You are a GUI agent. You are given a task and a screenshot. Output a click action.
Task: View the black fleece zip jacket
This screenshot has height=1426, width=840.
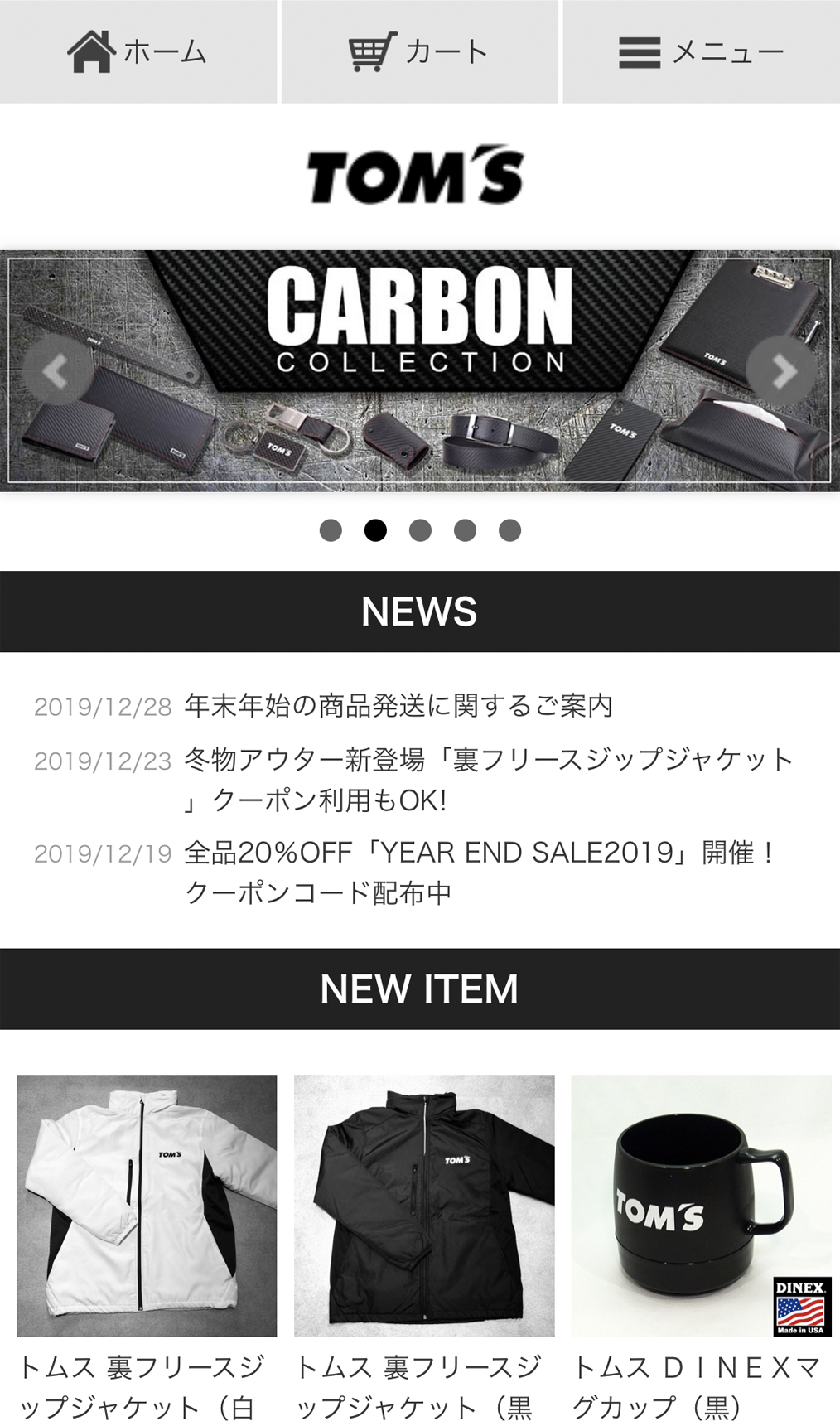[x=424, y=1206]
